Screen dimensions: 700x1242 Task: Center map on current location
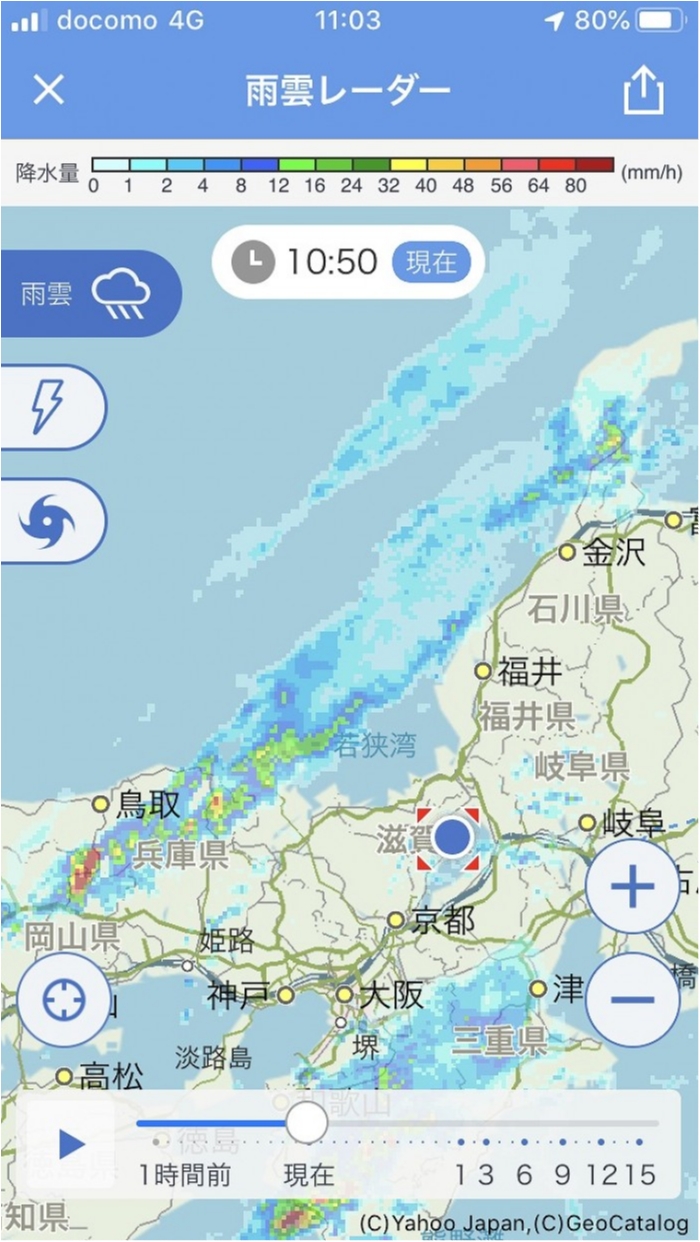[65, 999]
